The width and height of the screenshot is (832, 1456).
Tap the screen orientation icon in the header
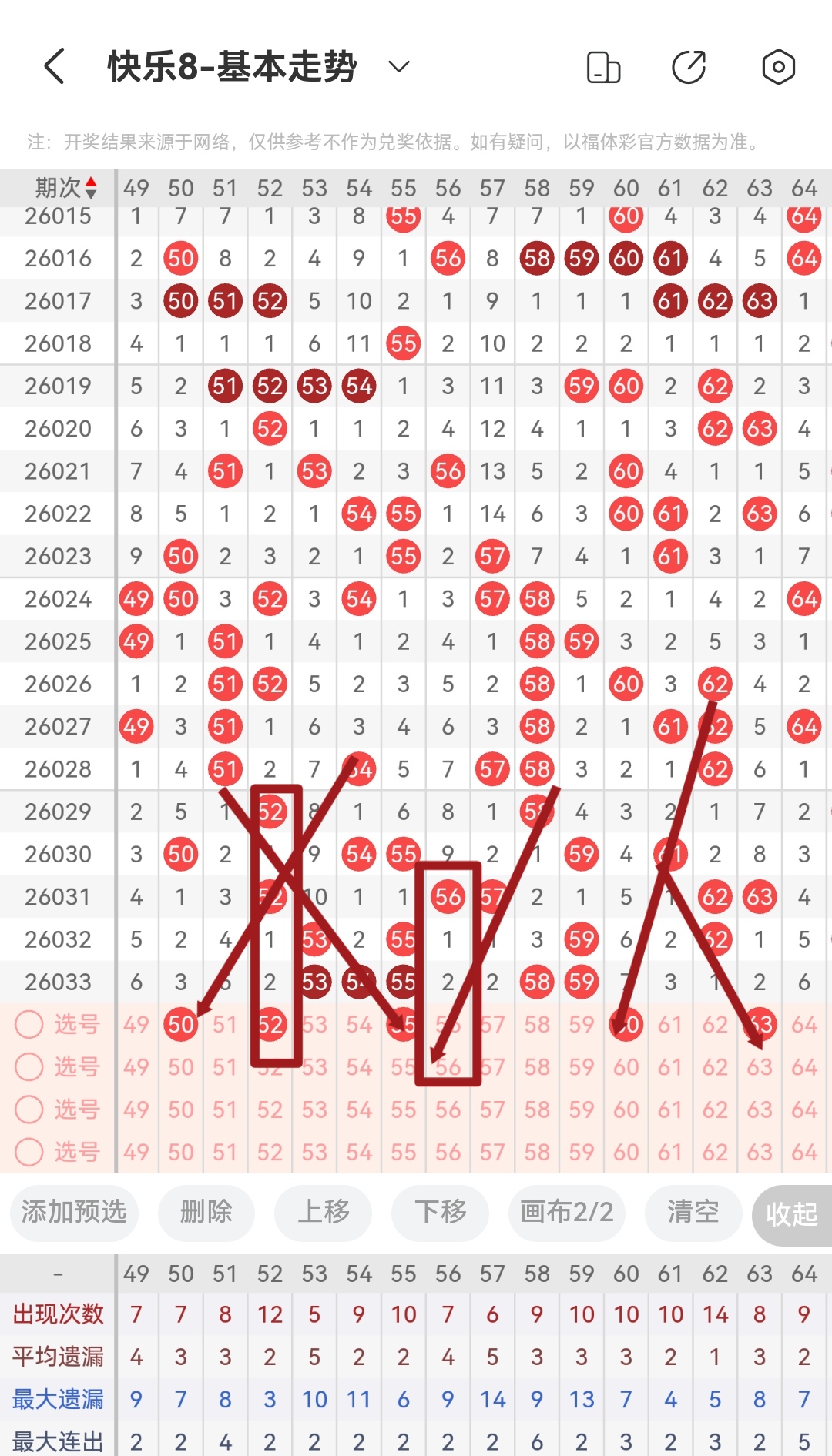[x=603, y=67]
